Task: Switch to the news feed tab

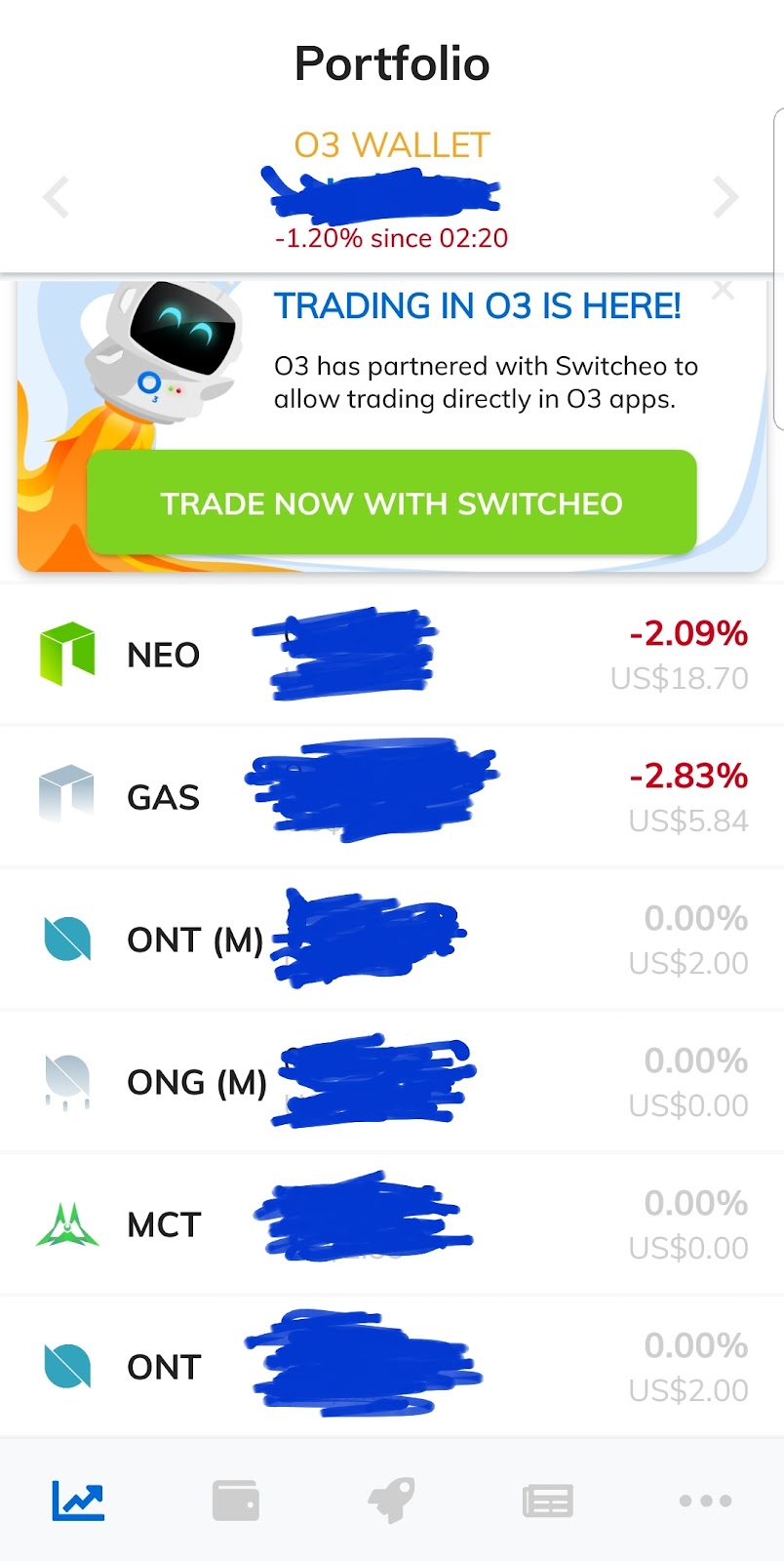Action: 548,1501
